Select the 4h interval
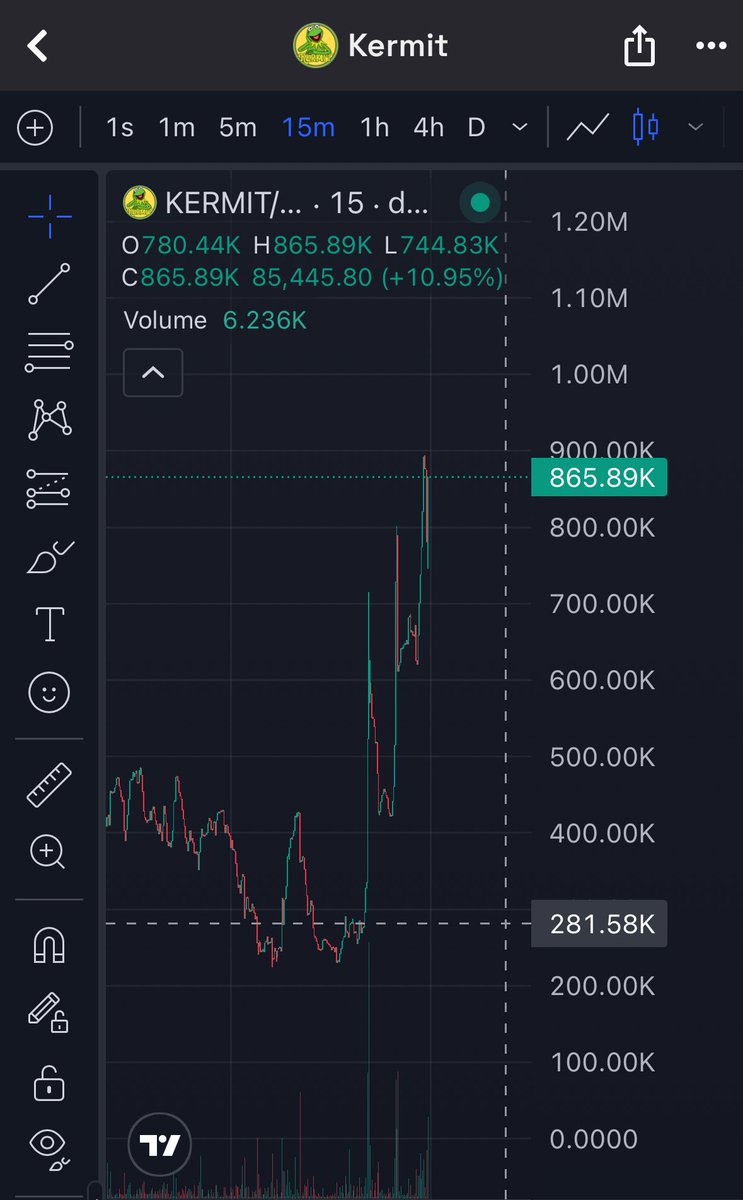Viewport: 743px width, 1200px height. [428, 128]
